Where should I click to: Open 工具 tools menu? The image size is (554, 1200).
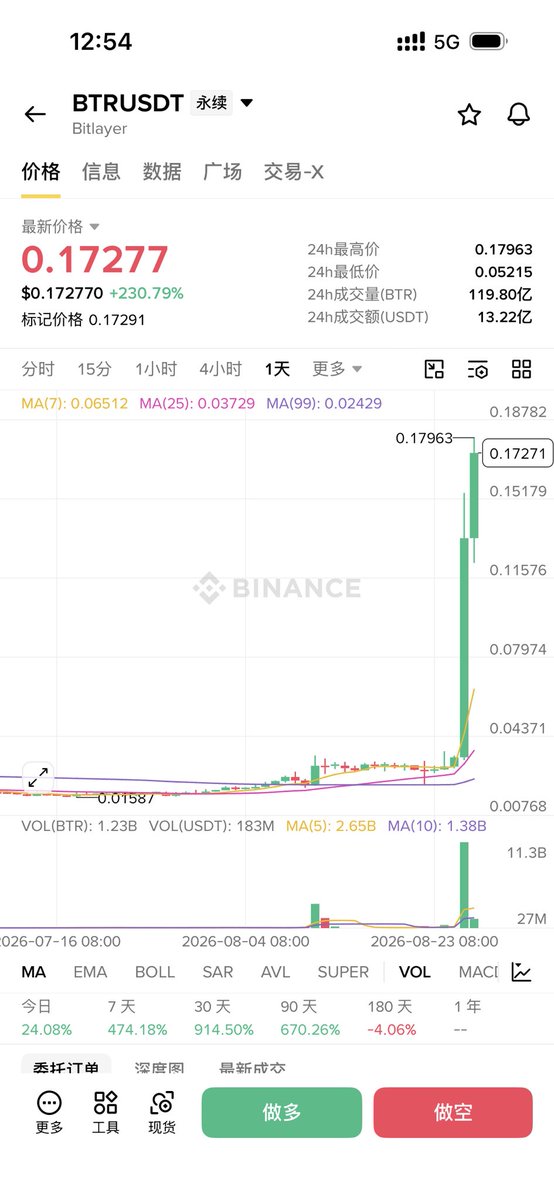(105, 1113)
